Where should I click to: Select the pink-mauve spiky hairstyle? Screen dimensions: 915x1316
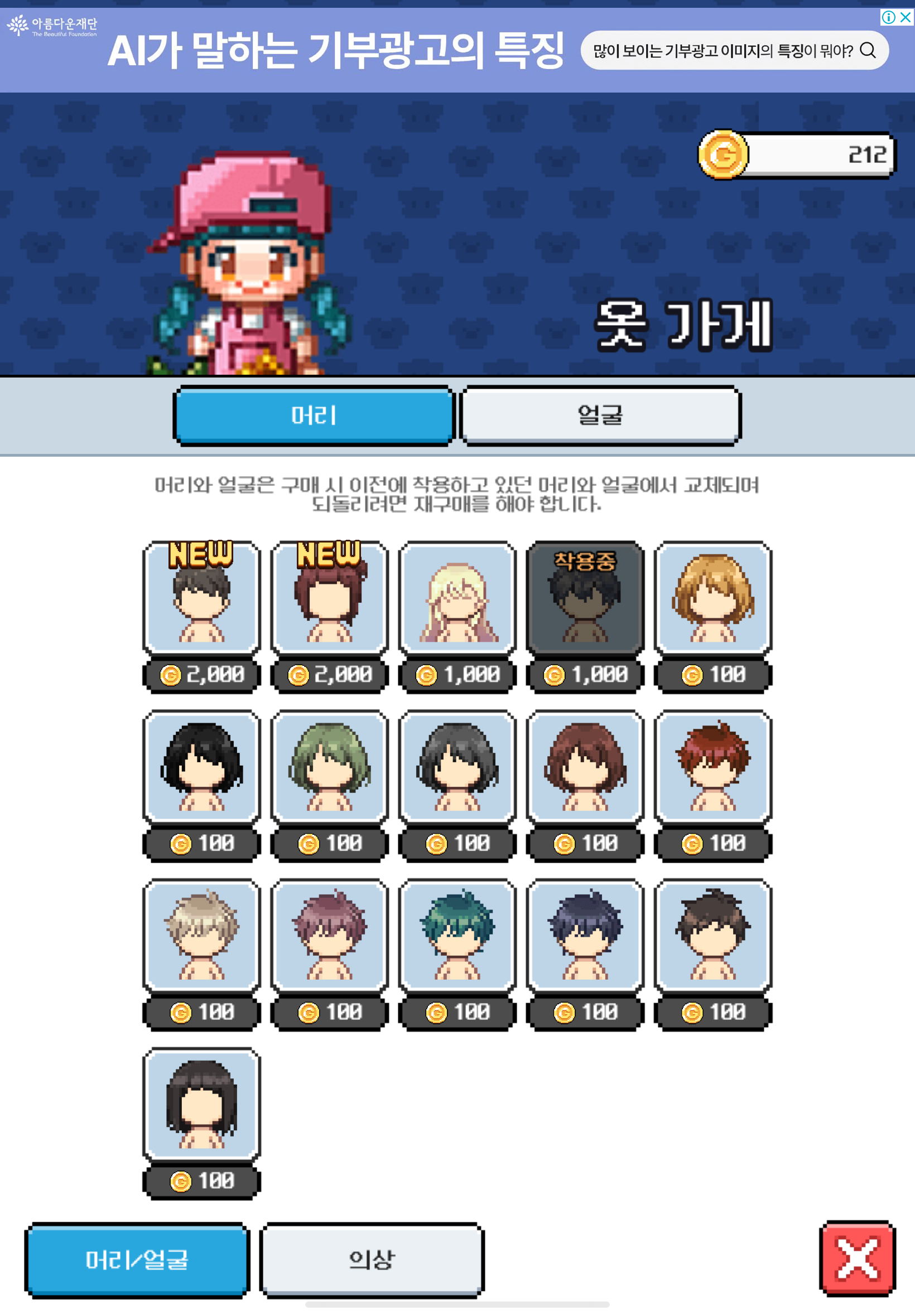pos(329,935)
